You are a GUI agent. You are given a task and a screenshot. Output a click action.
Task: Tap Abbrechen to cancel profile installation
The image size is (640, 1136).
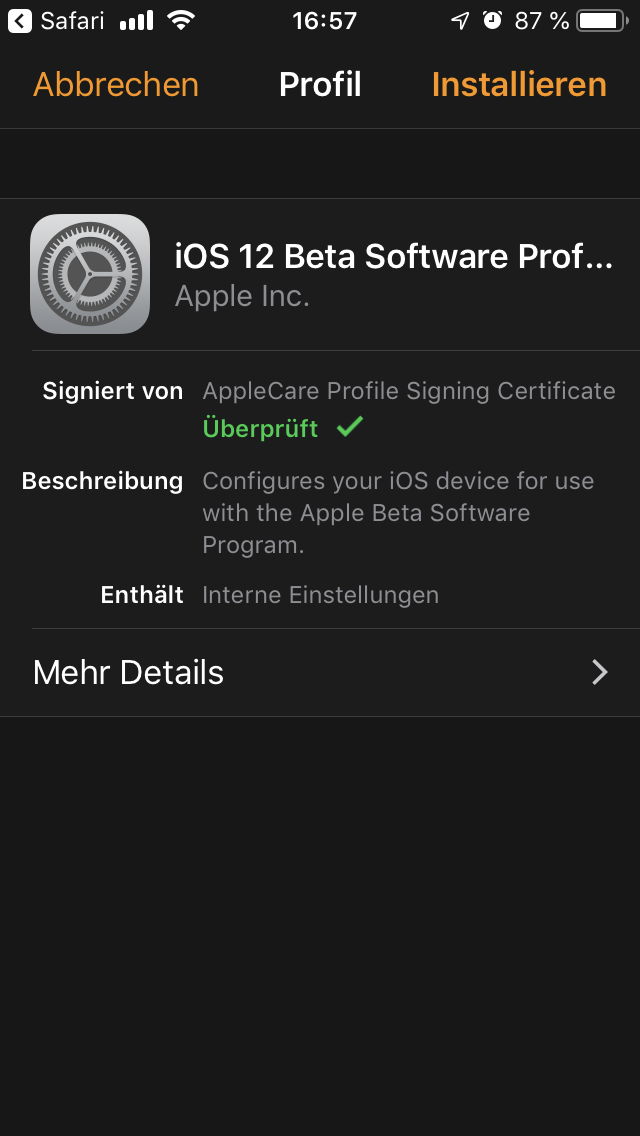[x=116, y=85]
